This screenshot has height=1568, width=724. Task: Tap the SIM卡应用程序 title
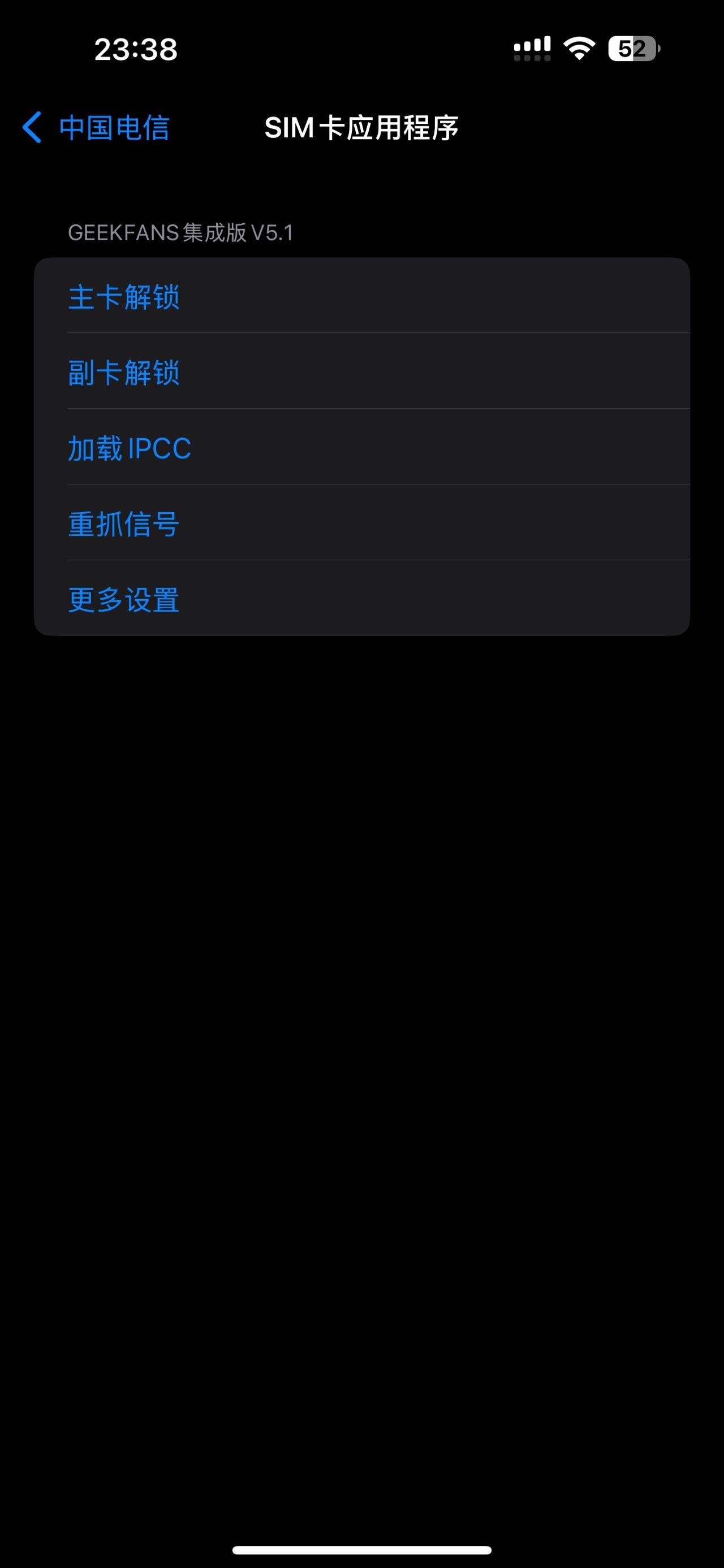pos(361,127)
